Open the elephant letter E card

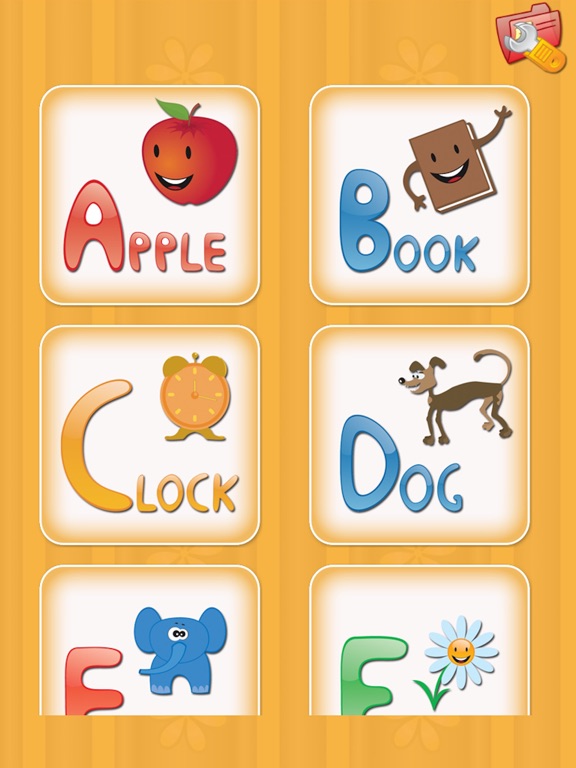pyautogui.click(x=150, y=640)
